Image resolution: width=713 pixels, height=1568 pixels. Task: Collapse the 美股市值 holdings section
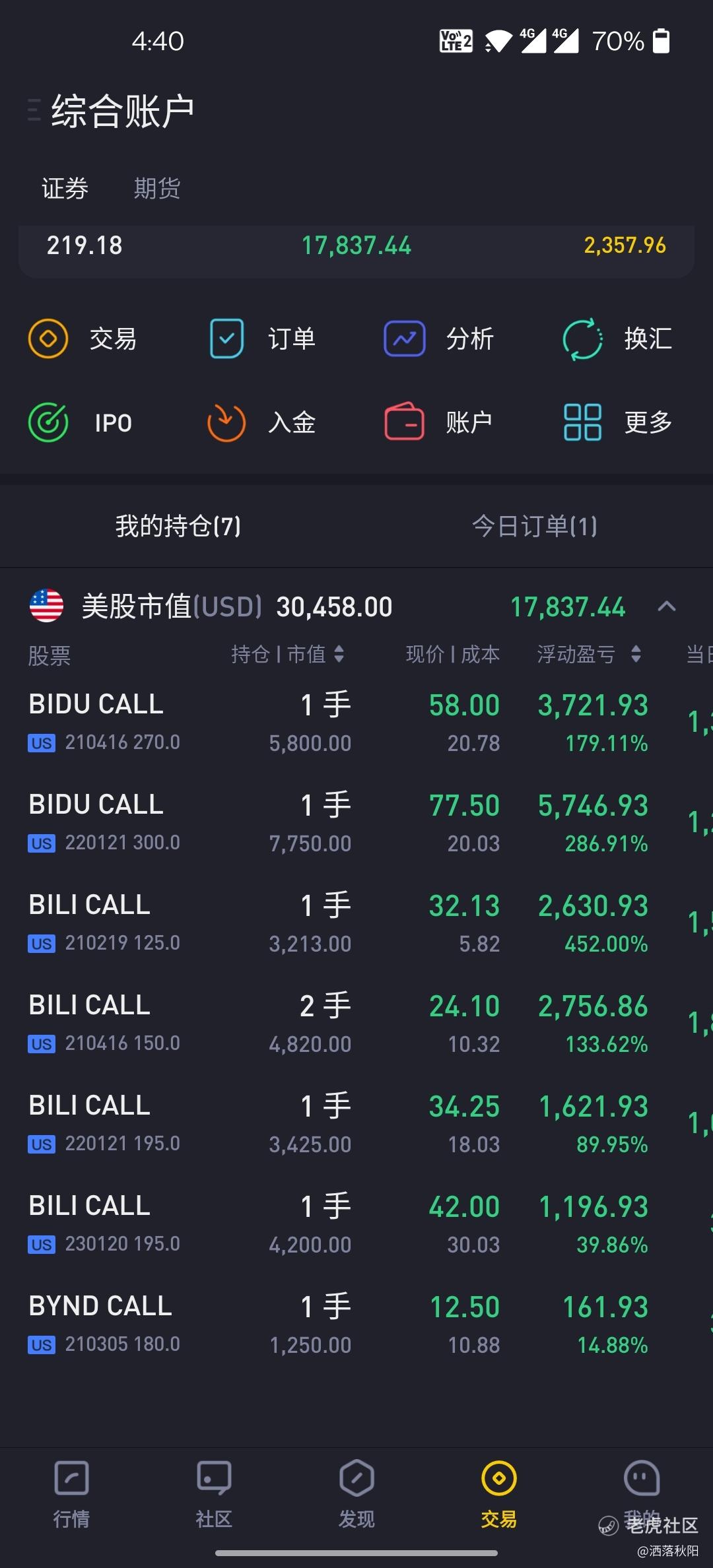[x=667, y=606]
